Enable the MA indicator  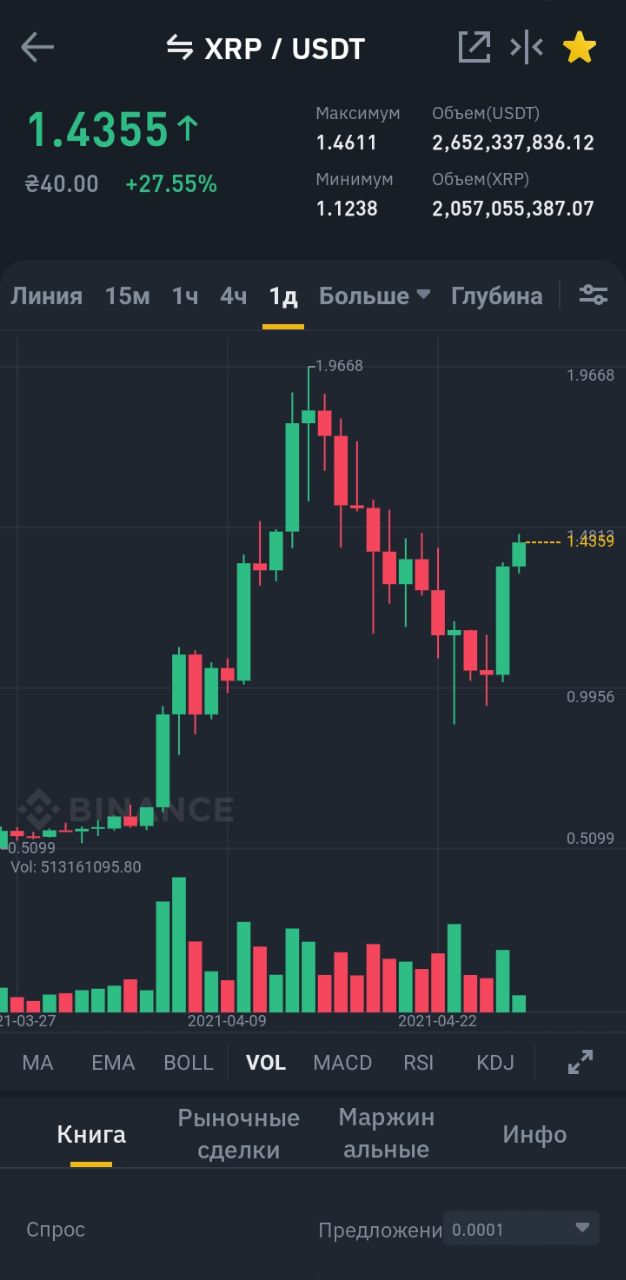tap(38, 1062)
